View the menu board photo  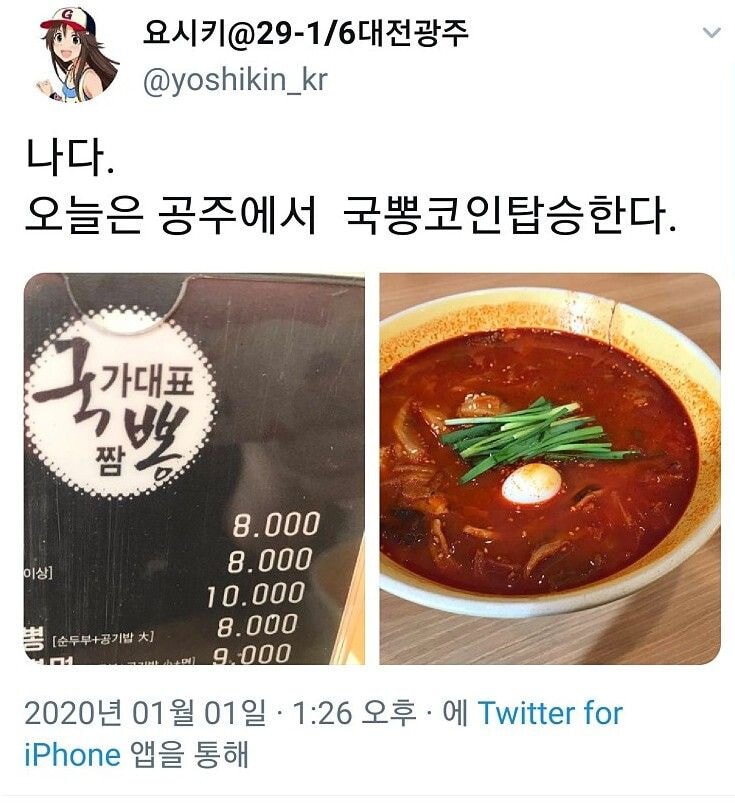(x=194, y=469)
